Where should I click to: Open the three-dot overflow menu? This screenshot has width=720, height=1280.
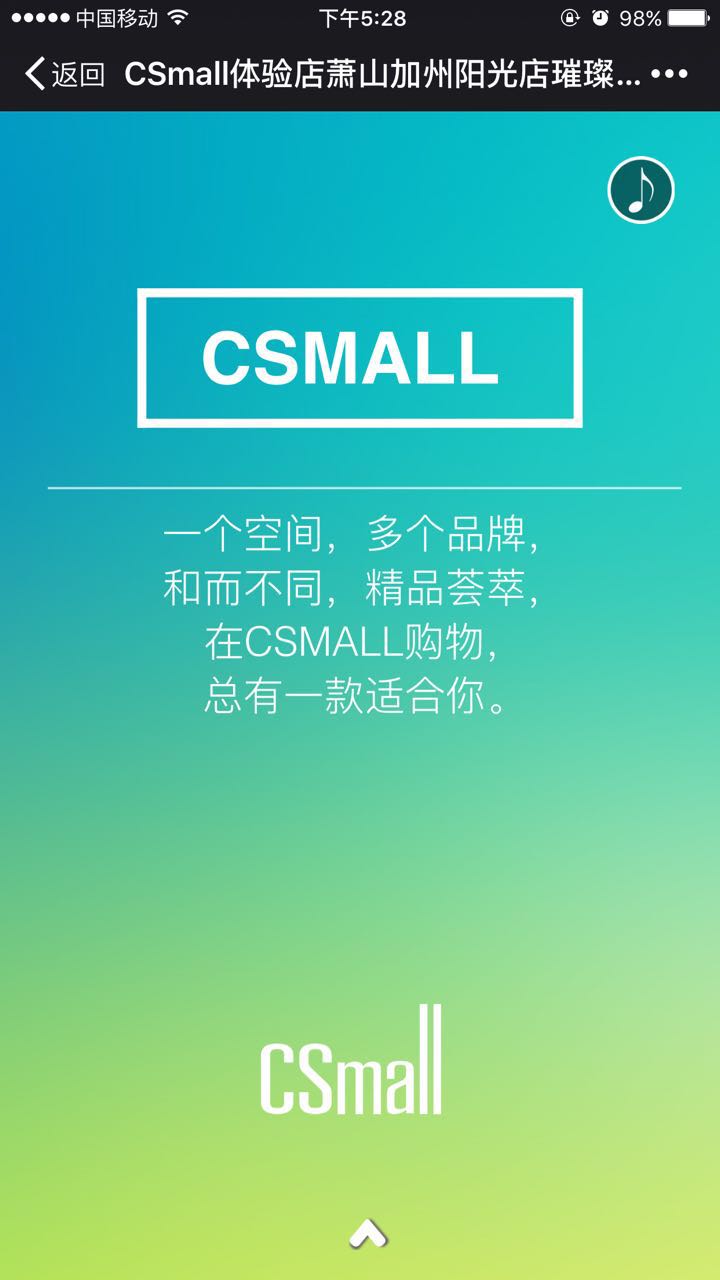(x=669, y=74)
